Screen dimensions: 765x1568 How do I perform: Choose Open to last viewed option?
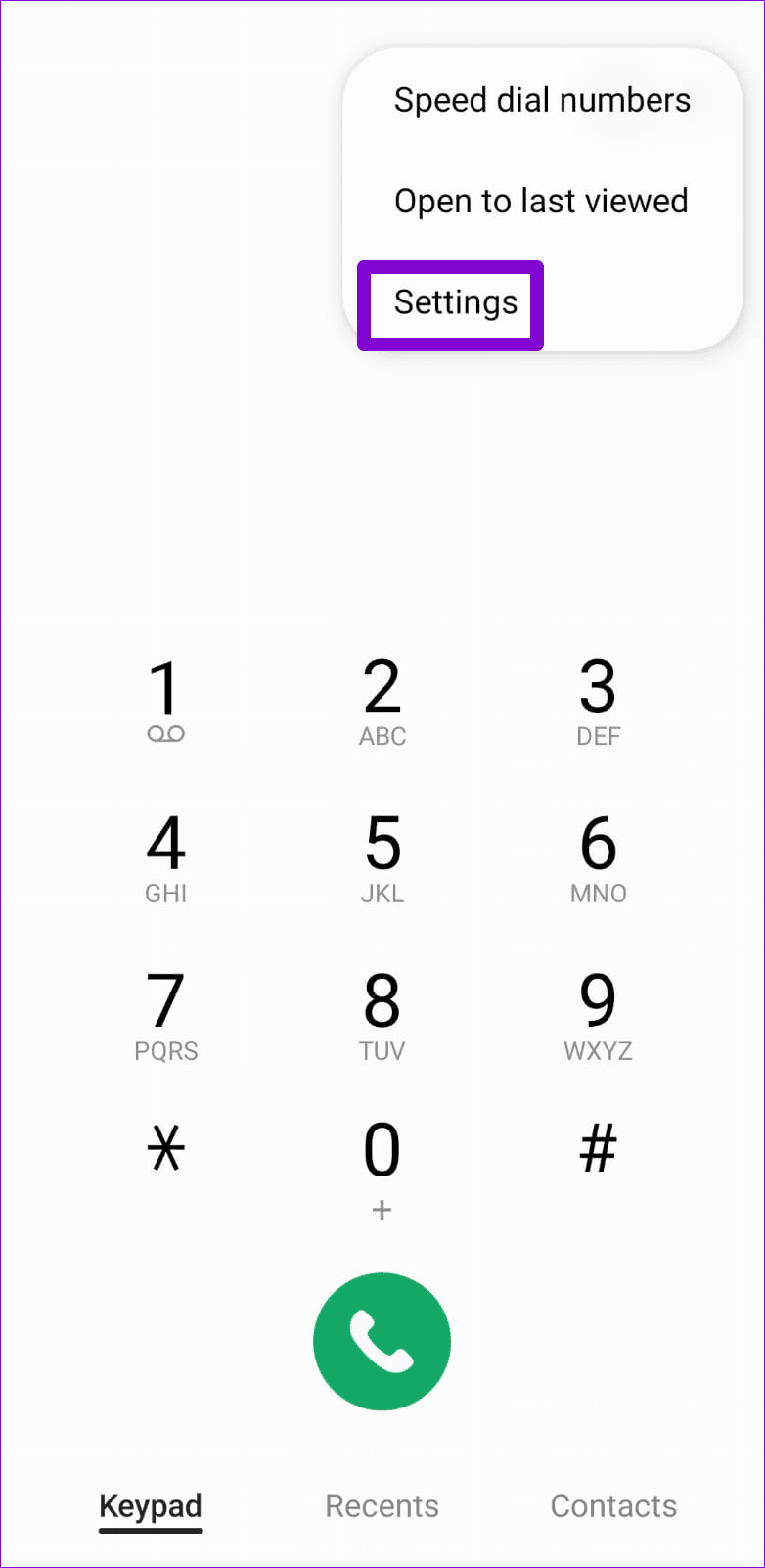click(541, 201)
